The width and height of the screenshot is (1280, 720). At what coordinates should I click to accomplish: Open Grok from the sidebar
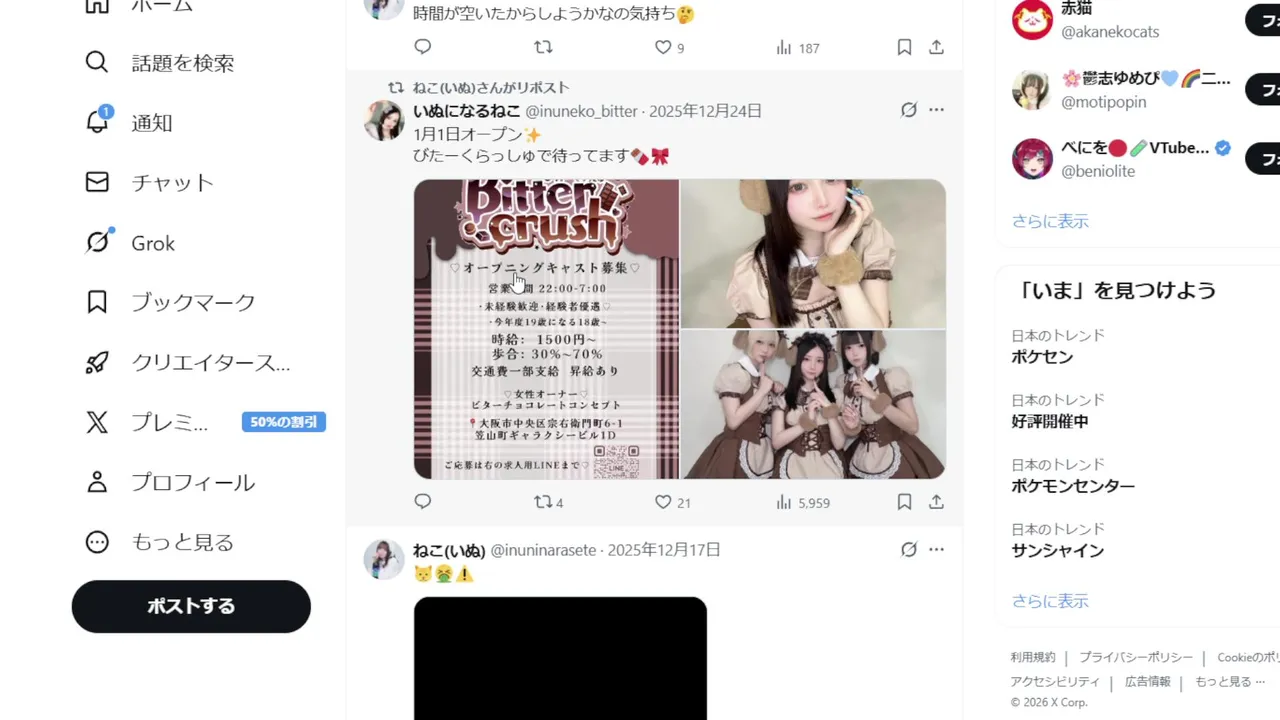point(131,243)
